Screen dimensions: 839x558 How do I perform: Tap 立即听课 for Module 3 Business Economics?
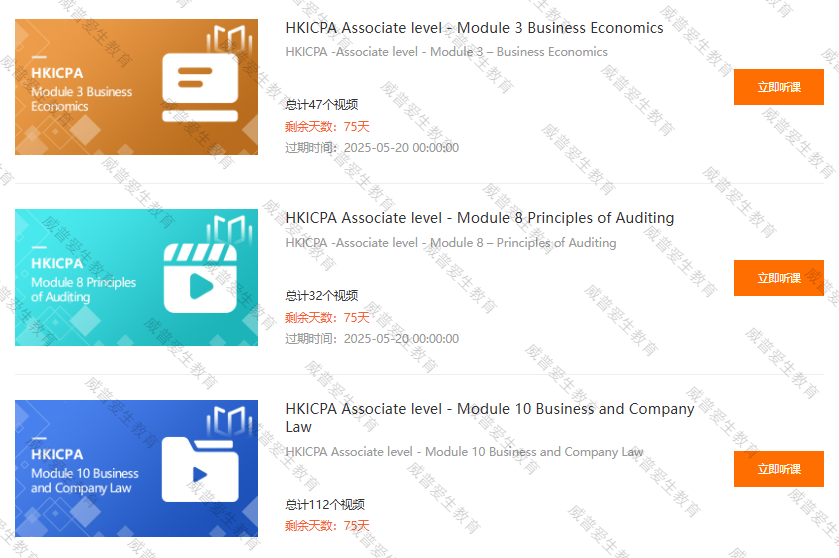point(778,87)
